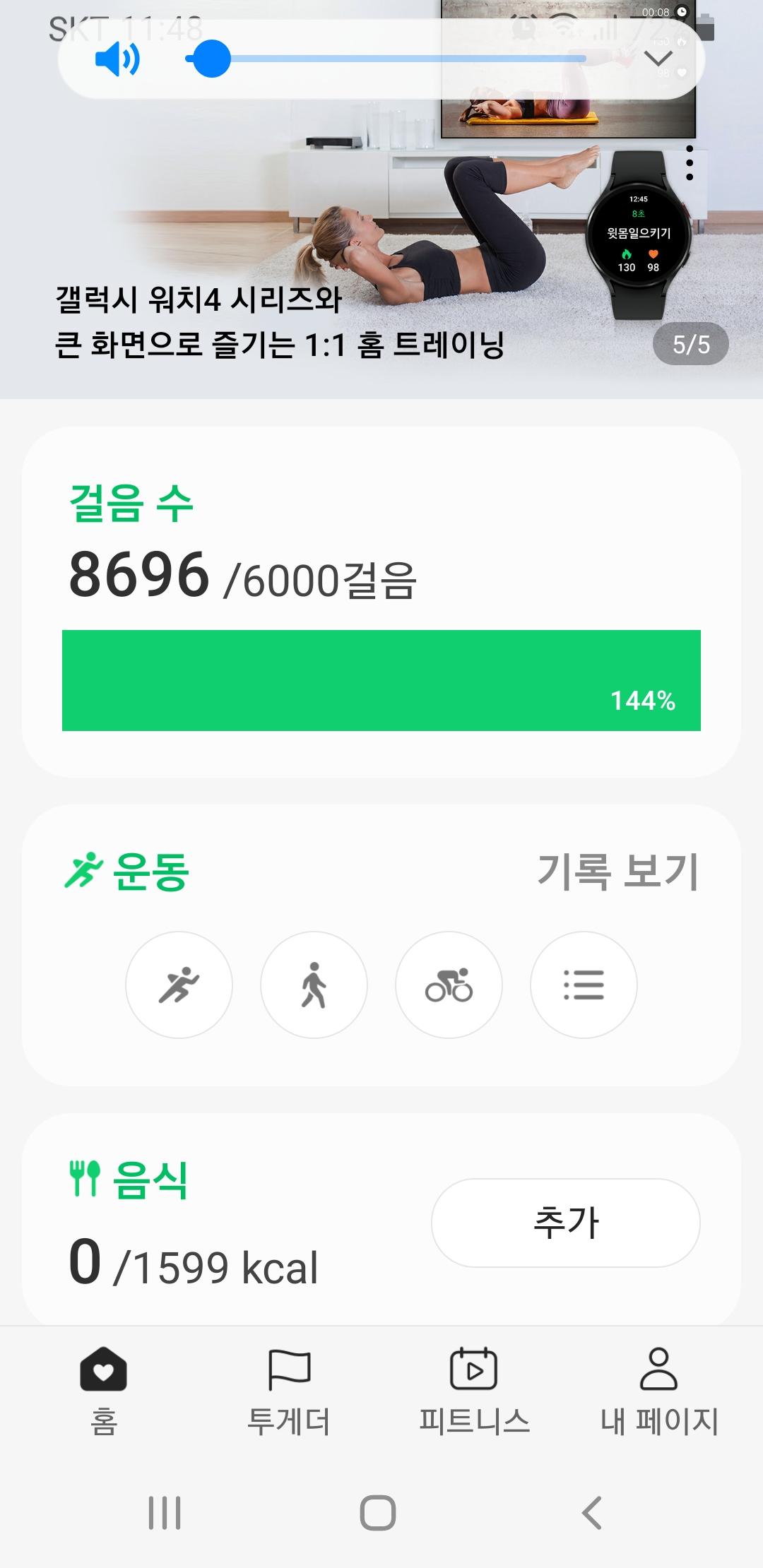Open the full exercise list icon
The height and width of the screenshot is (1568, 763).
(584, 985)
